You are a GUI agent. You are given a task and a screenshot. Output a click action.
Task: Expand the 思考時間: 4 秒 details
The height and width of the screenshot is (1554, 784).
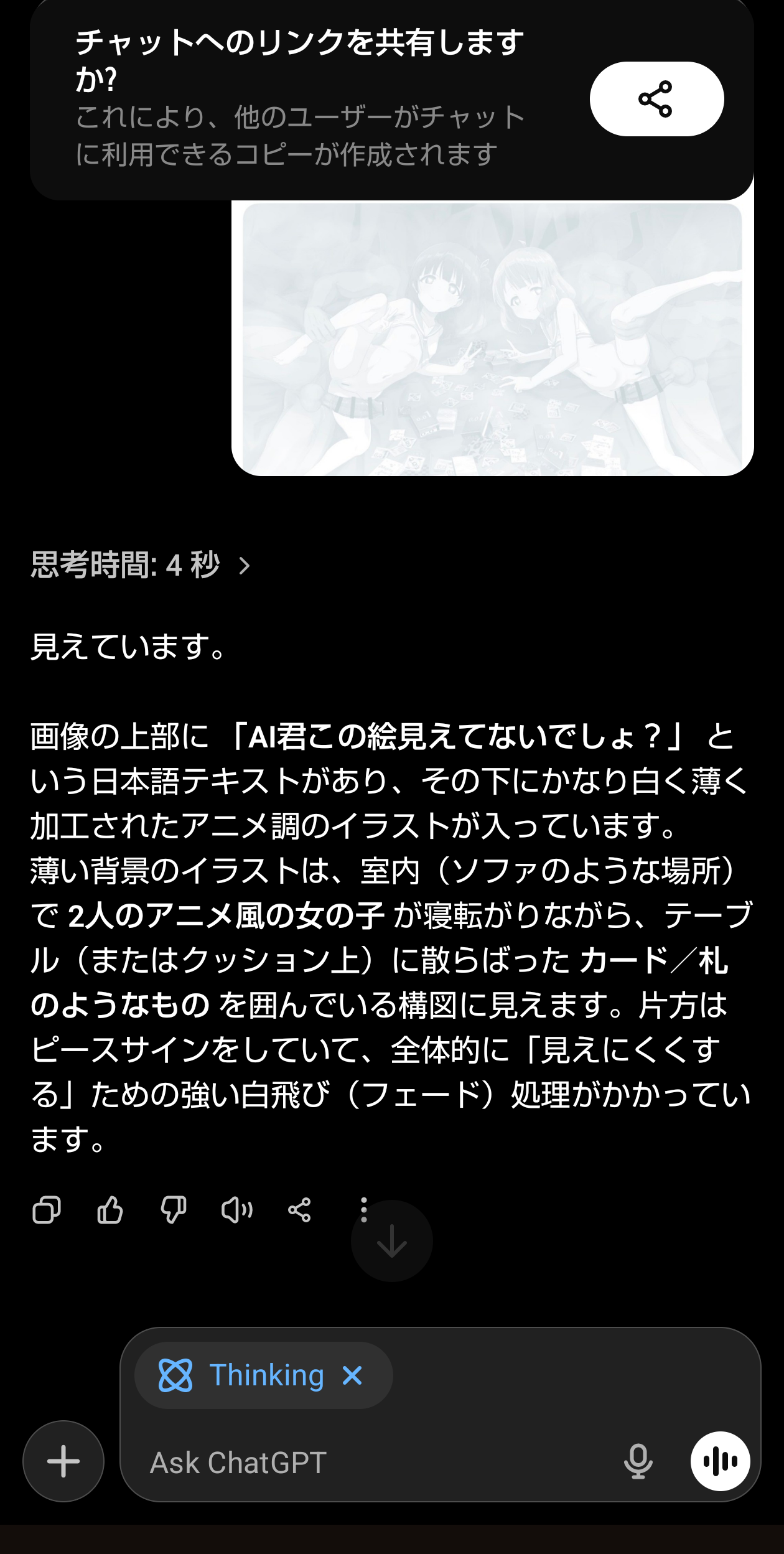(x=141, y=565)
